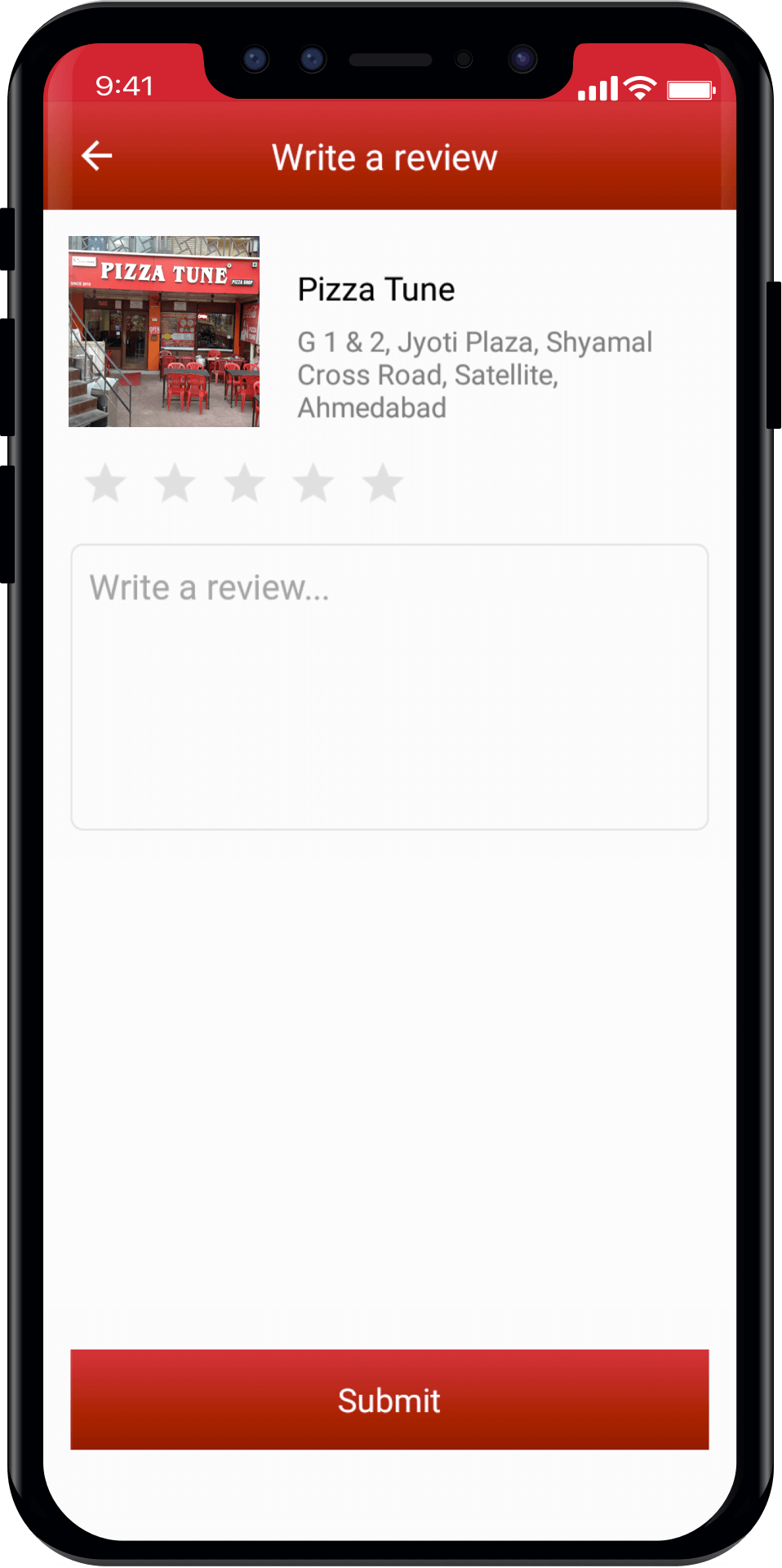Rate Pizza Tune one star

point(105,483)
